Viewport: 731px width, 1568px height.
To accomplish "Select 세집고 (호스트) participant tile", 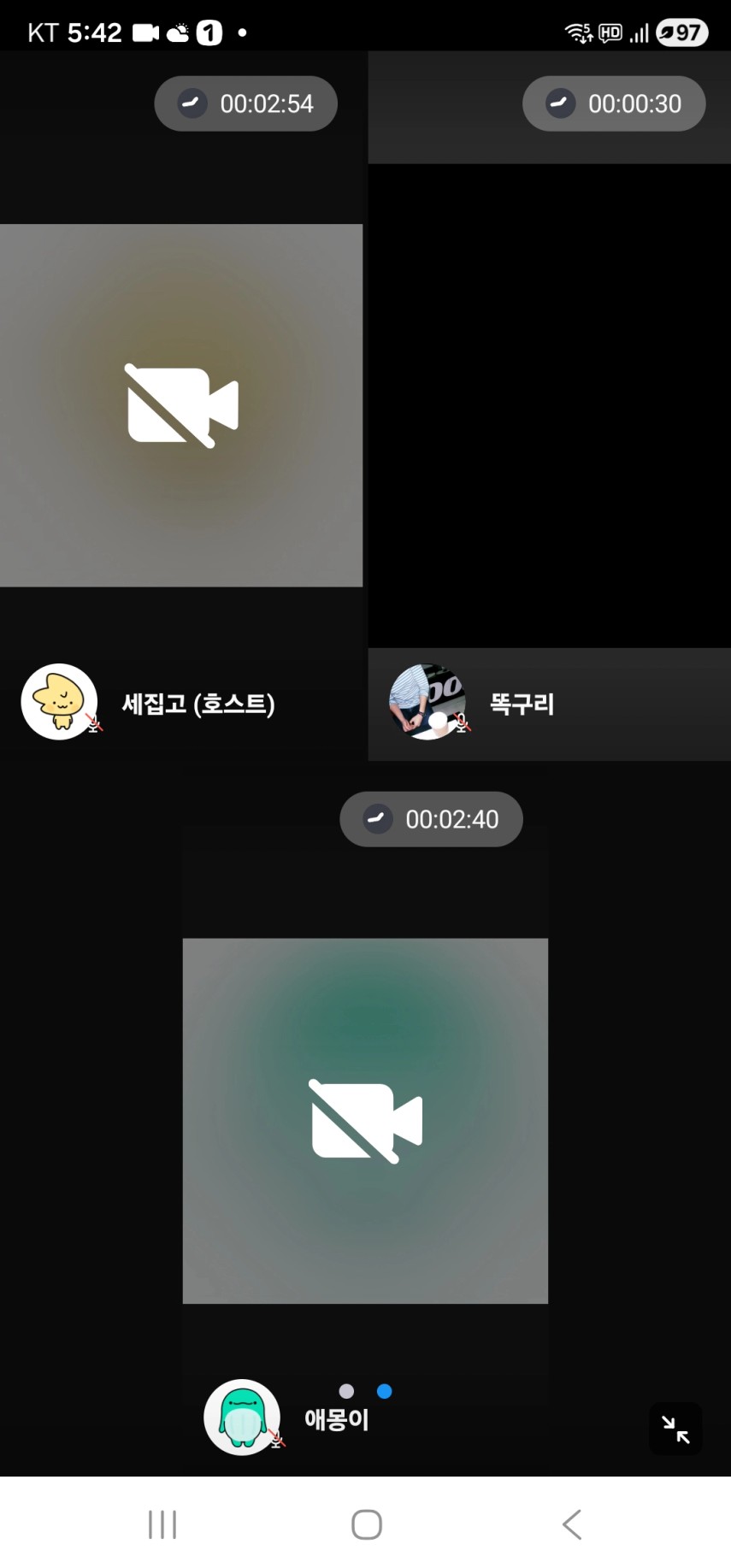I will 181,405.
